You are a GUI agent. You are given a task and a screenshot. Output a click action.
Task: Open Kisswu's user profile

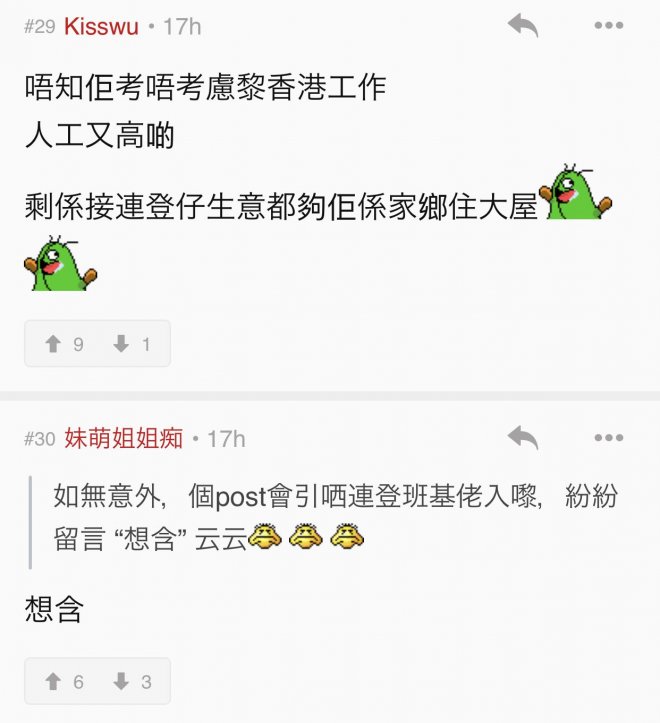point(102,27)
